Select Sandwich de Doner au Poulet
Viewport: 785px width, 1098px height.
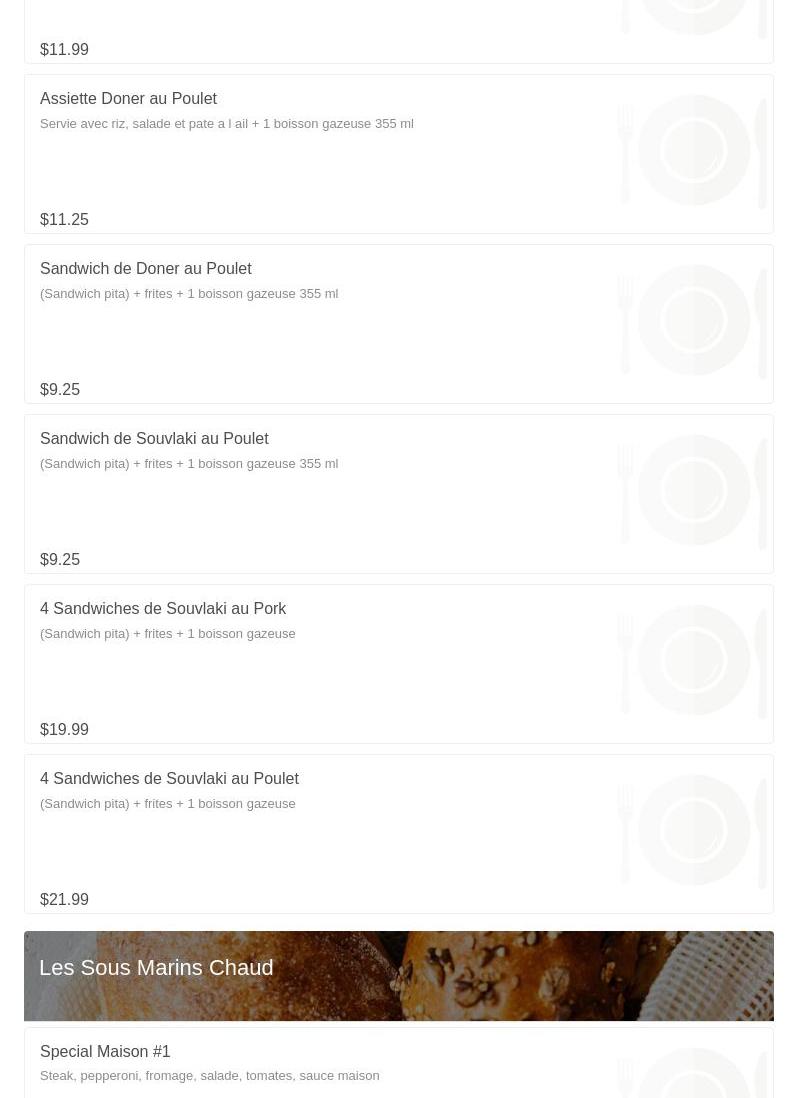pyautogui.click(x=146, y=269)
